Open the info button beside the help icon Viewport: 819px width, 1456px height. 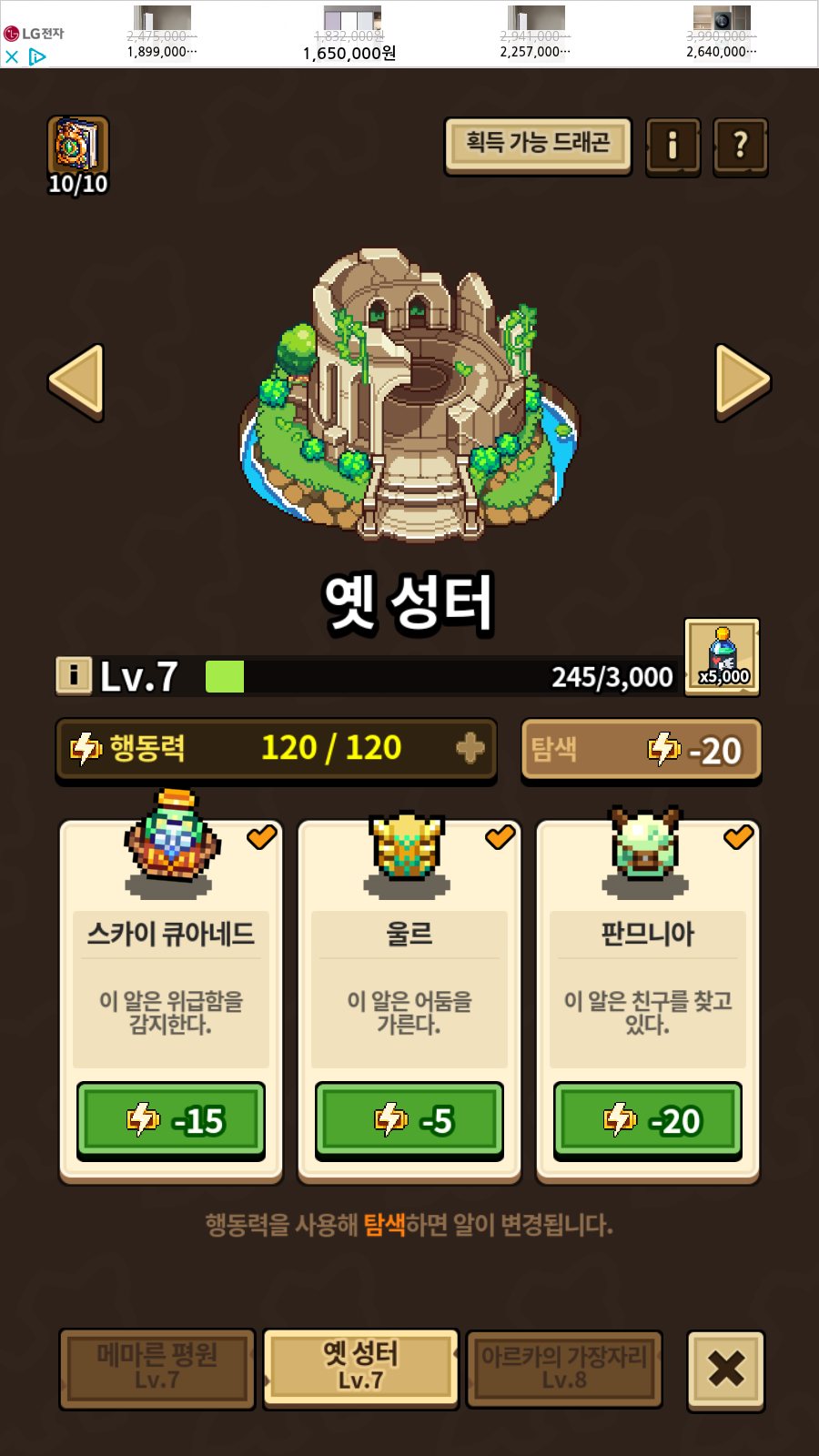click(672, 146)
